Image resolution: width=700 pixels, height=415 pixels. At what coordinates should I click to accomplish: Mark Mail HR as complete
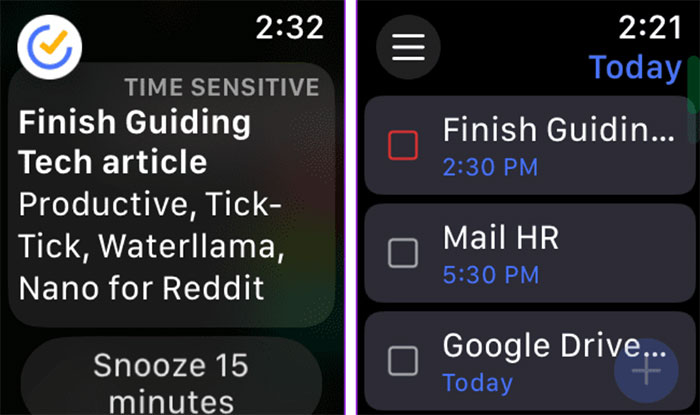tap(403, 254)
